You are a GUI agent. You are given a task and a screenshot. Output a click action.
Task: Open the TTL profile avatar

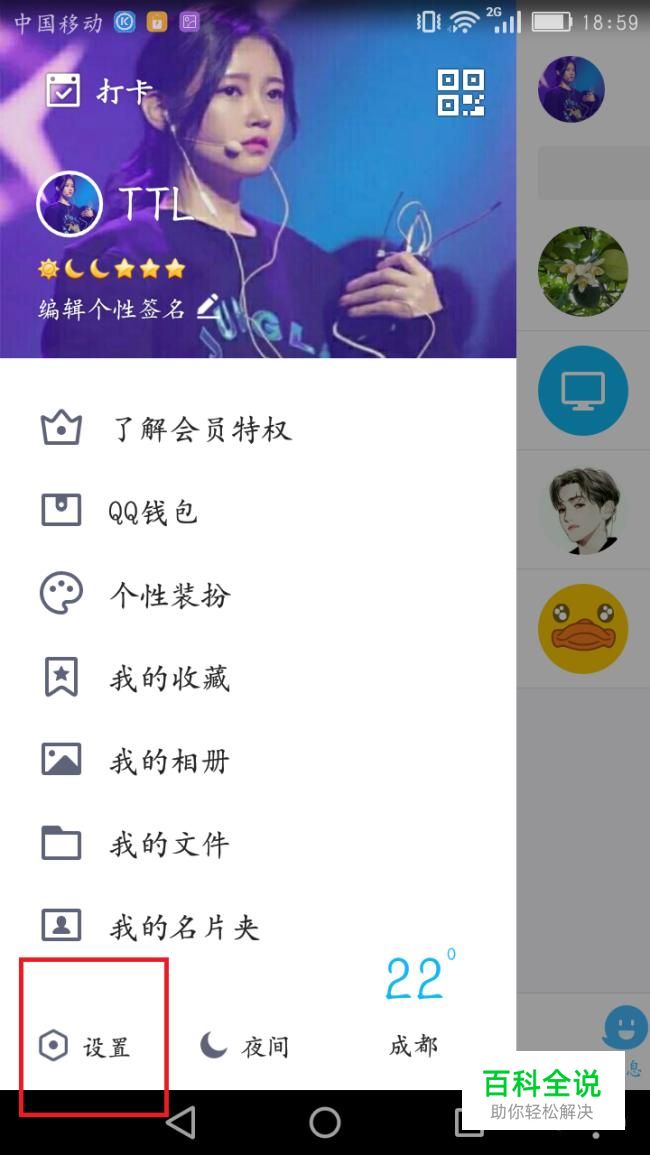(x=69, y=204)
